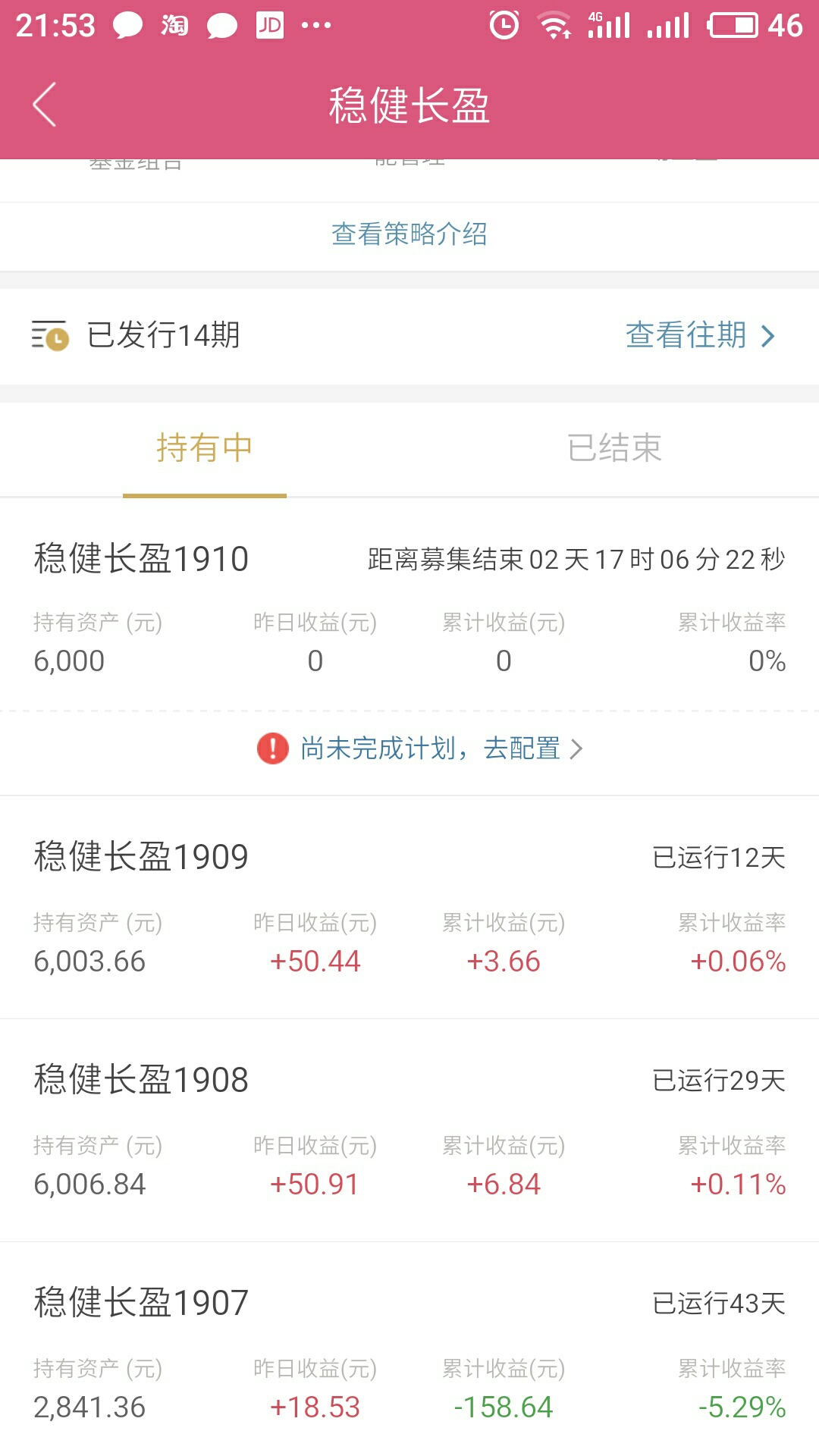The width and height of the screenshot is (819, 1456).
Task: Select the 持有中 tab
Action: (x=205, y=448)
